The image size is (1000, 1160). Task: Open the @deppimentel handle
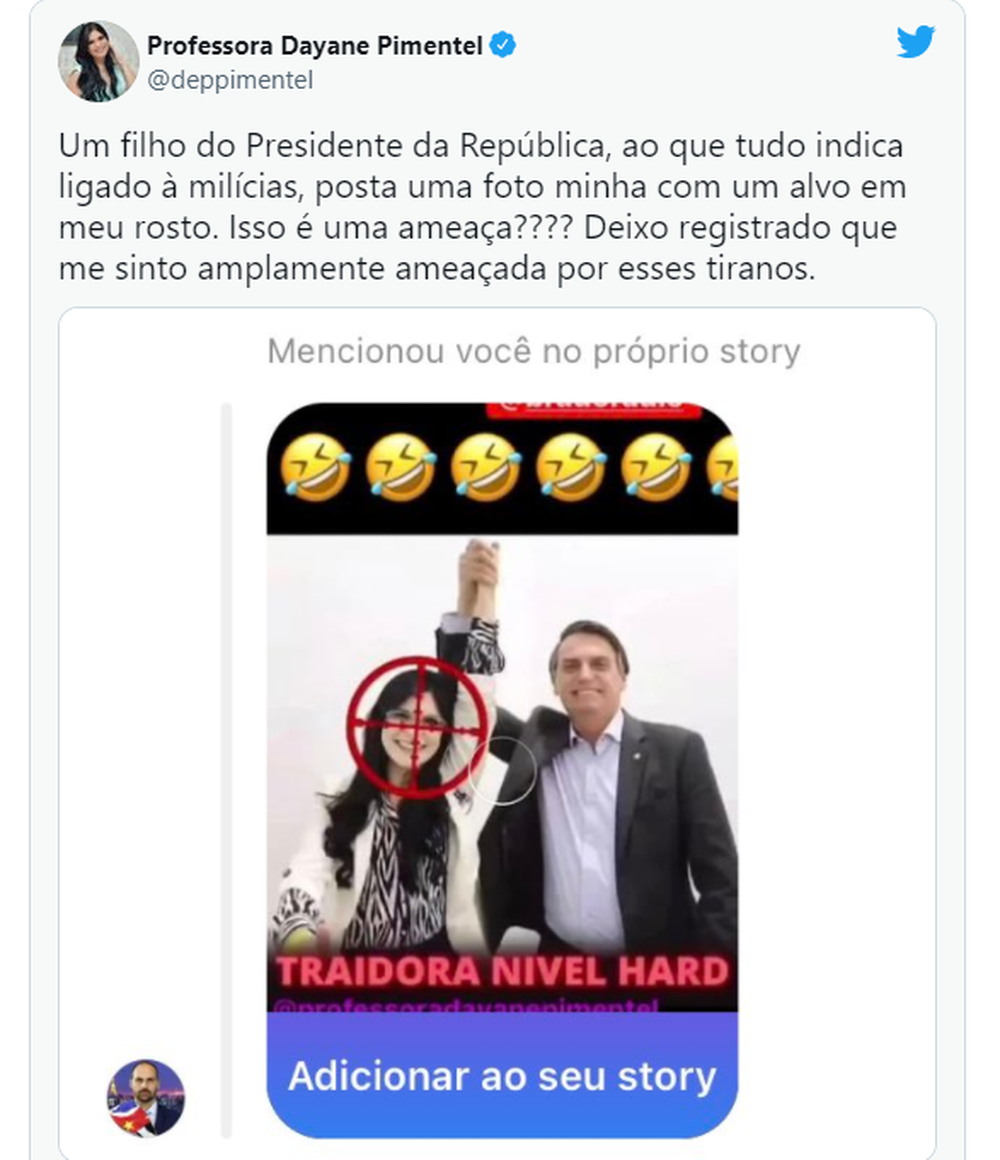click(x=230, y=80)
